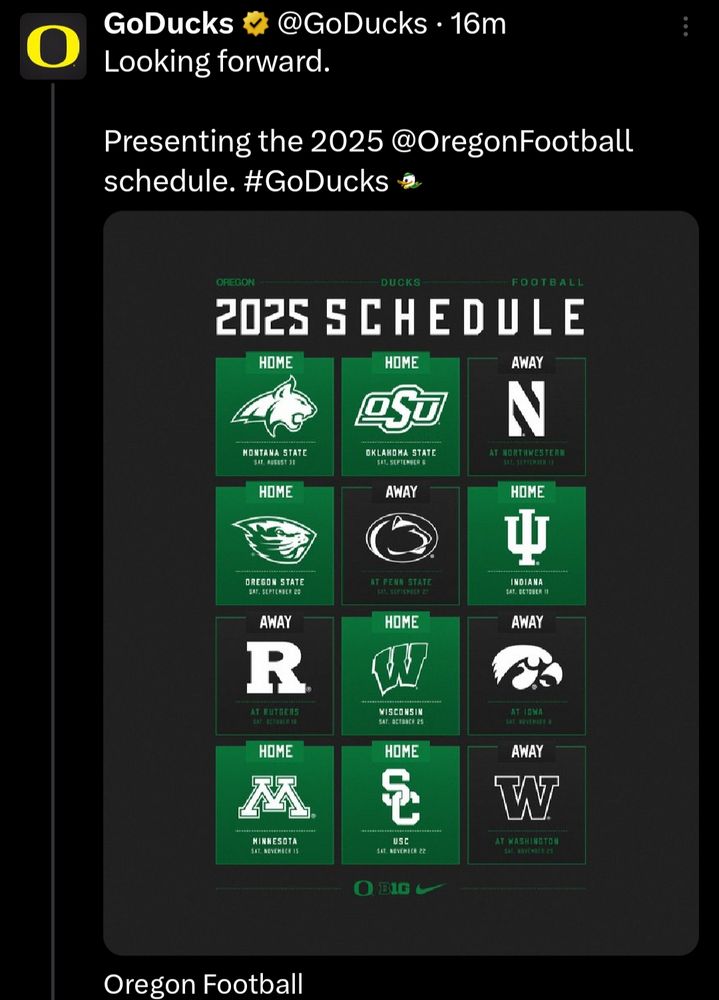
Task: Open the @OregonFootball mention
Action: [510, 141]
